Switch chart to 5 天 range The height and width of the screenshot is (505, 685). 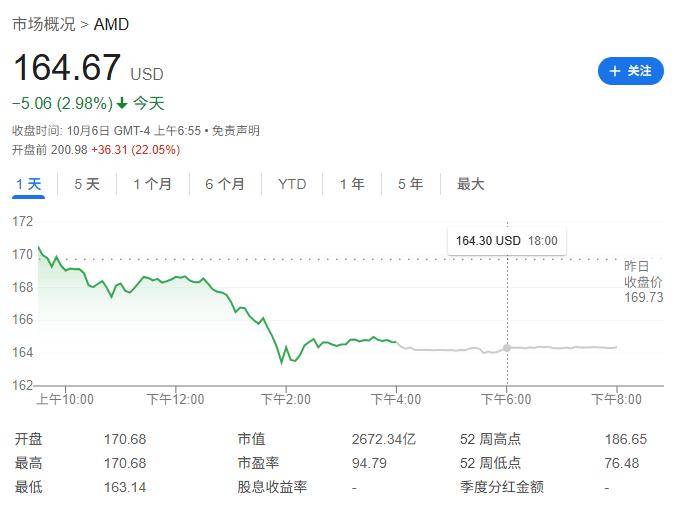87,184
